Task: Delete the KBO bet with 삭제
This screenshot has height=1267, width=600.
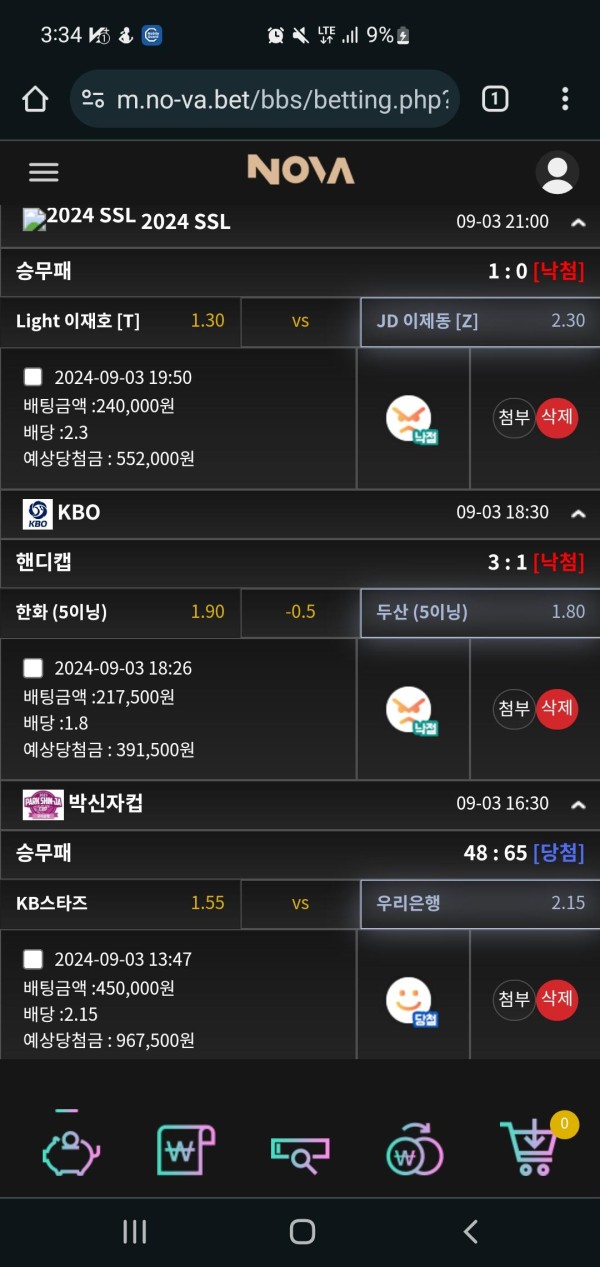Action: tap(557, 708)
